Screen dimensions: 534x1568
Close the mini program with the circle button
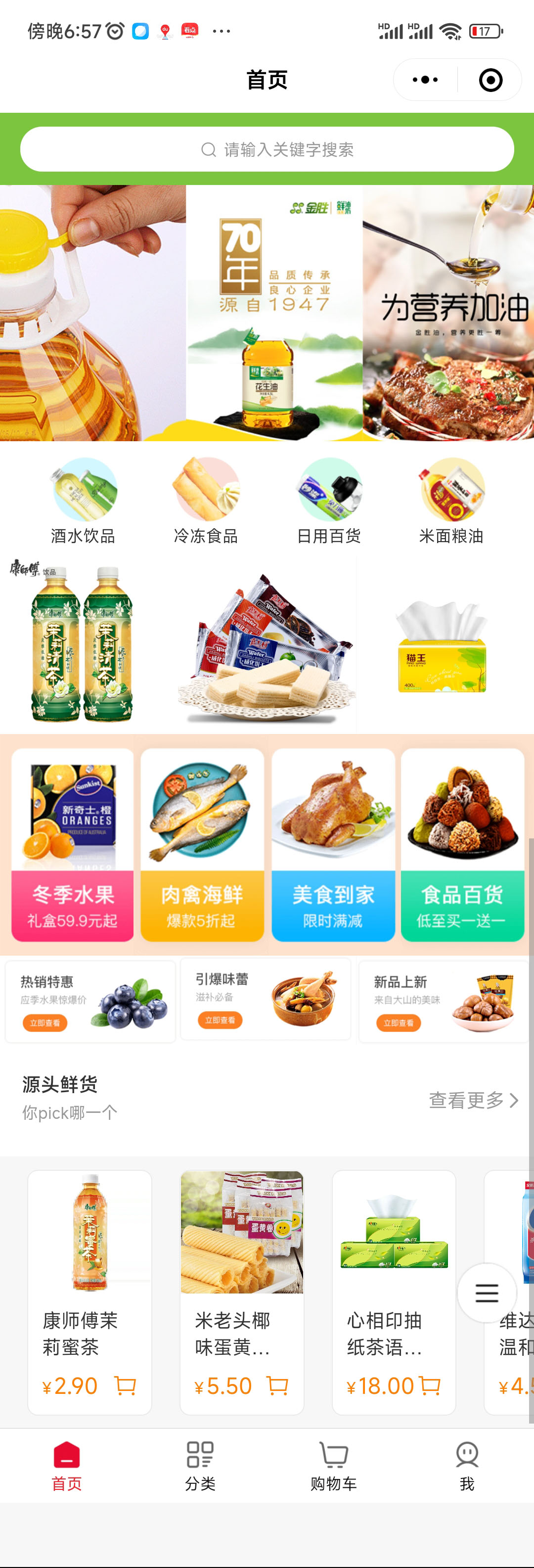(x=490, y=80)
